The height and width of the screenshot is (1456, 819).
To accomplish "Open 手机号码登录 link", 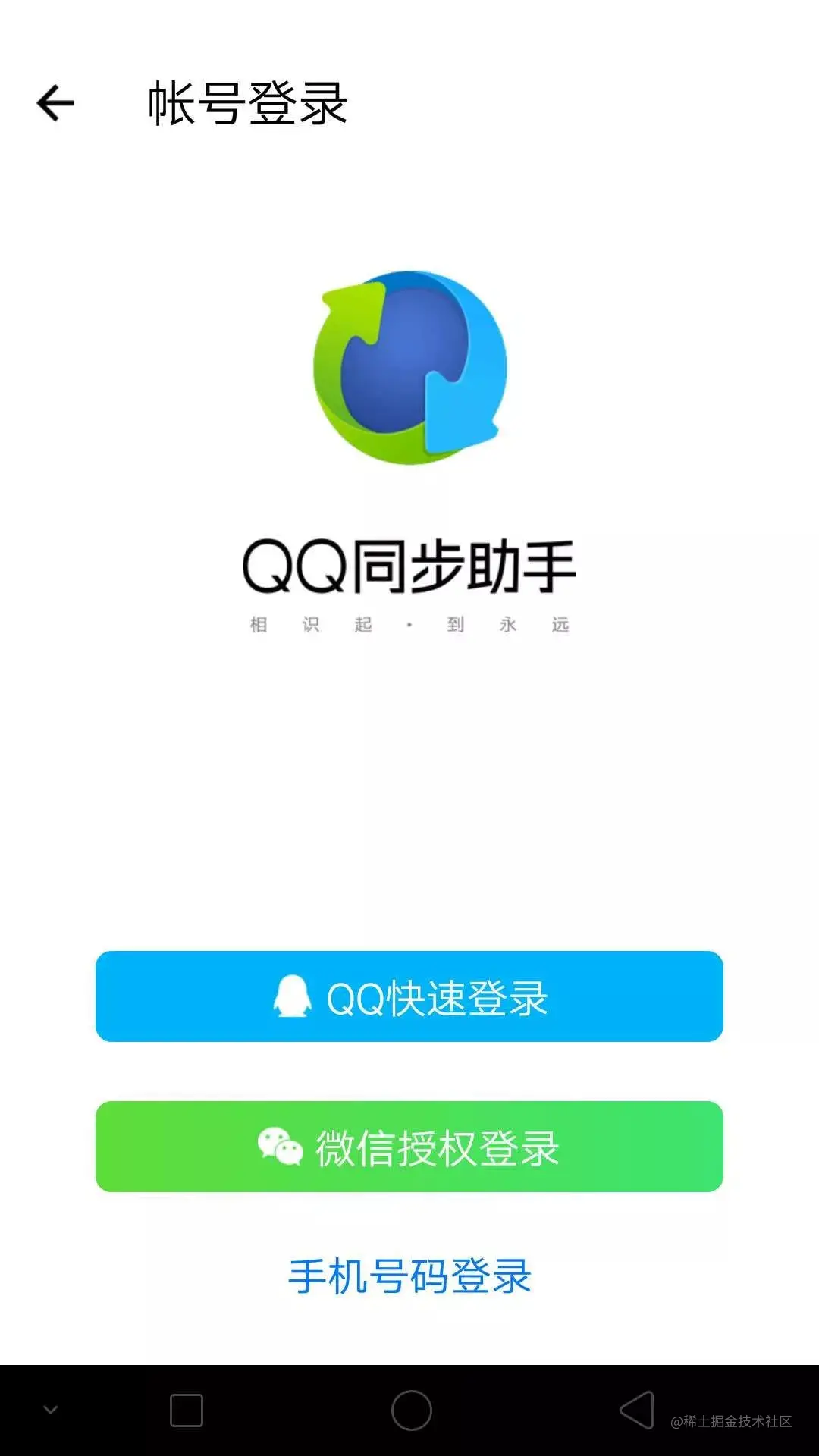I will click(409, 1276).
